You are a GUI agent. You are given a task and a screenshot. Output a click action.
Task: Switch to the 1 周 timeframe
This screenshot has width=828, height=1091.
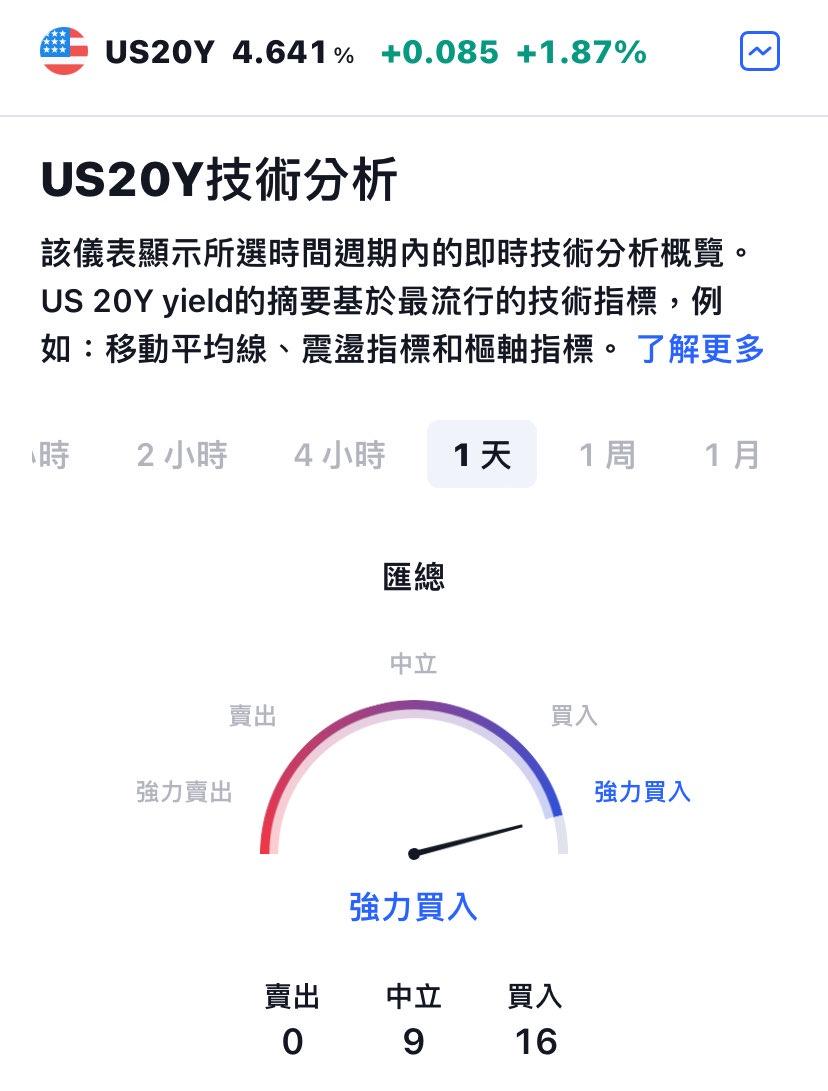point(607,455)
